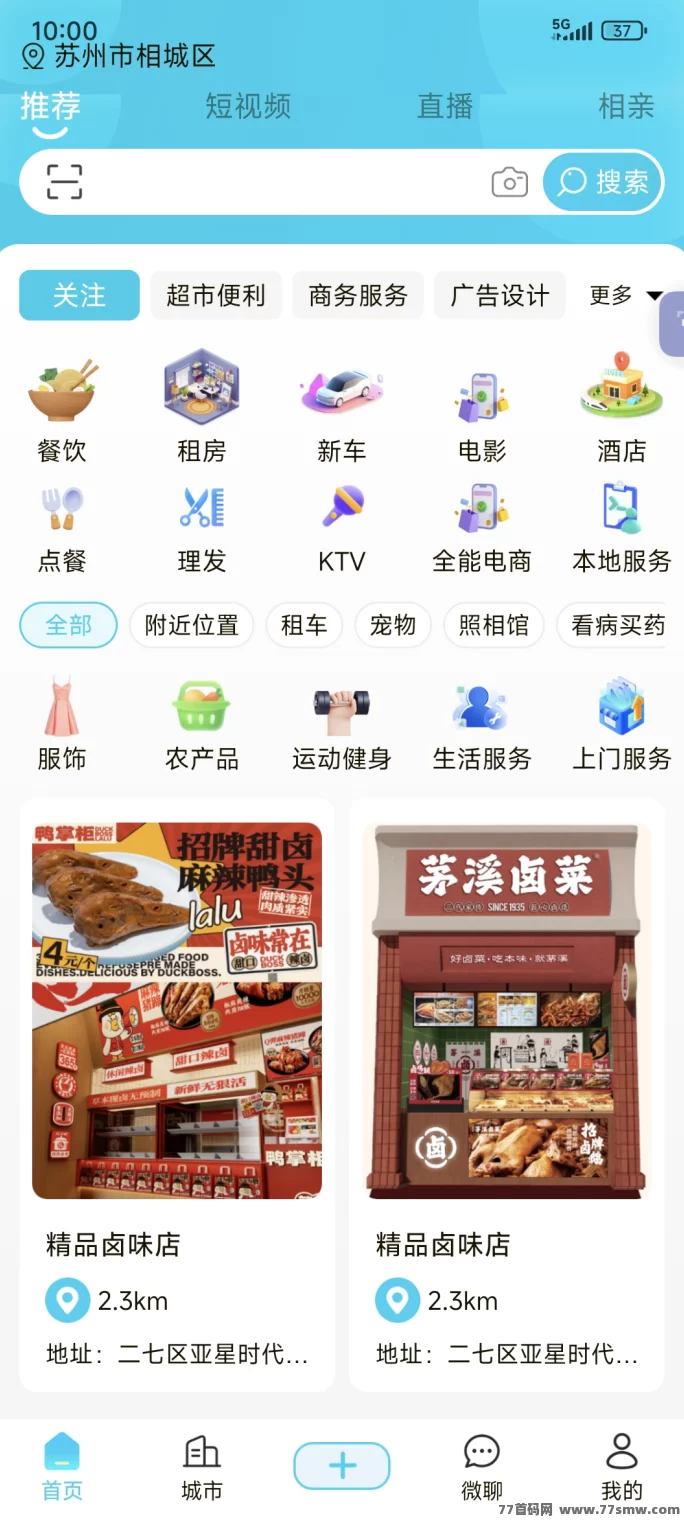
Task: Select the 宠物 filter chip
Action: coord(393,625)
